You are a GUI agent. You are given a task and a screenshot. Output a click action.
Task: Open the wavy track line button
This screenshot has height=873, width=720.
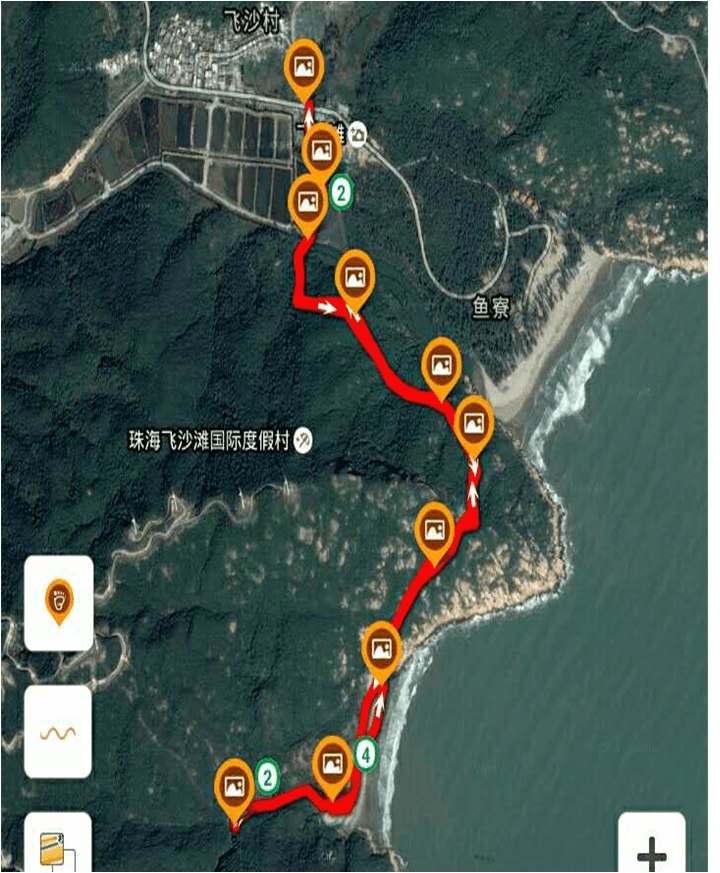click(59, 732)
